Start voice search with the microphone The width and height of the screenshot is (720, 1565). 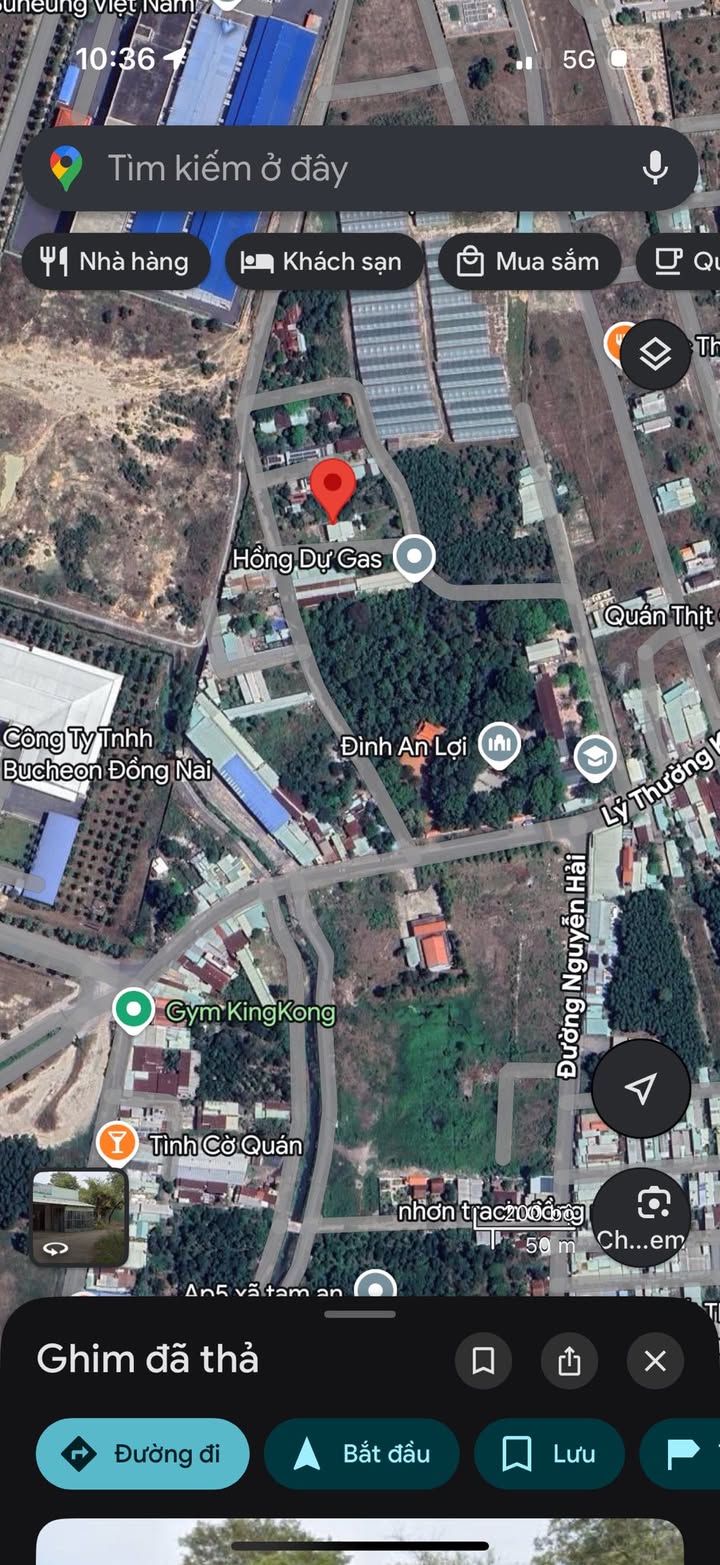655,168
